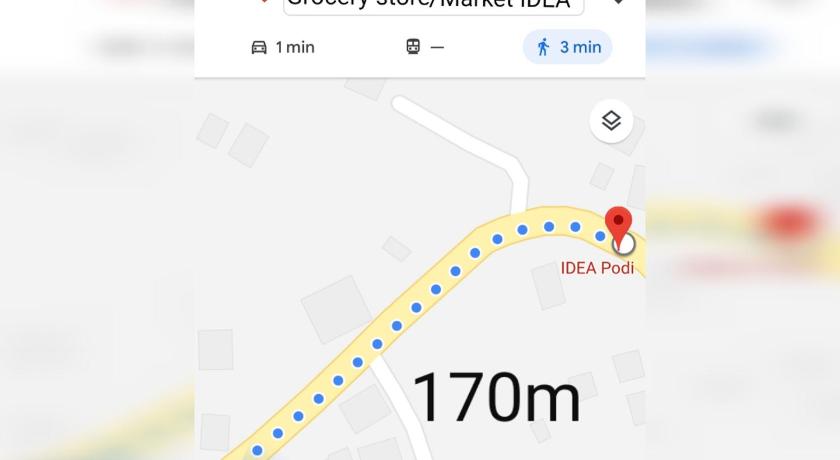The image size is (840, 460).
Task: Switch to the transit directions tab
Action: click(x=424, y=47)
